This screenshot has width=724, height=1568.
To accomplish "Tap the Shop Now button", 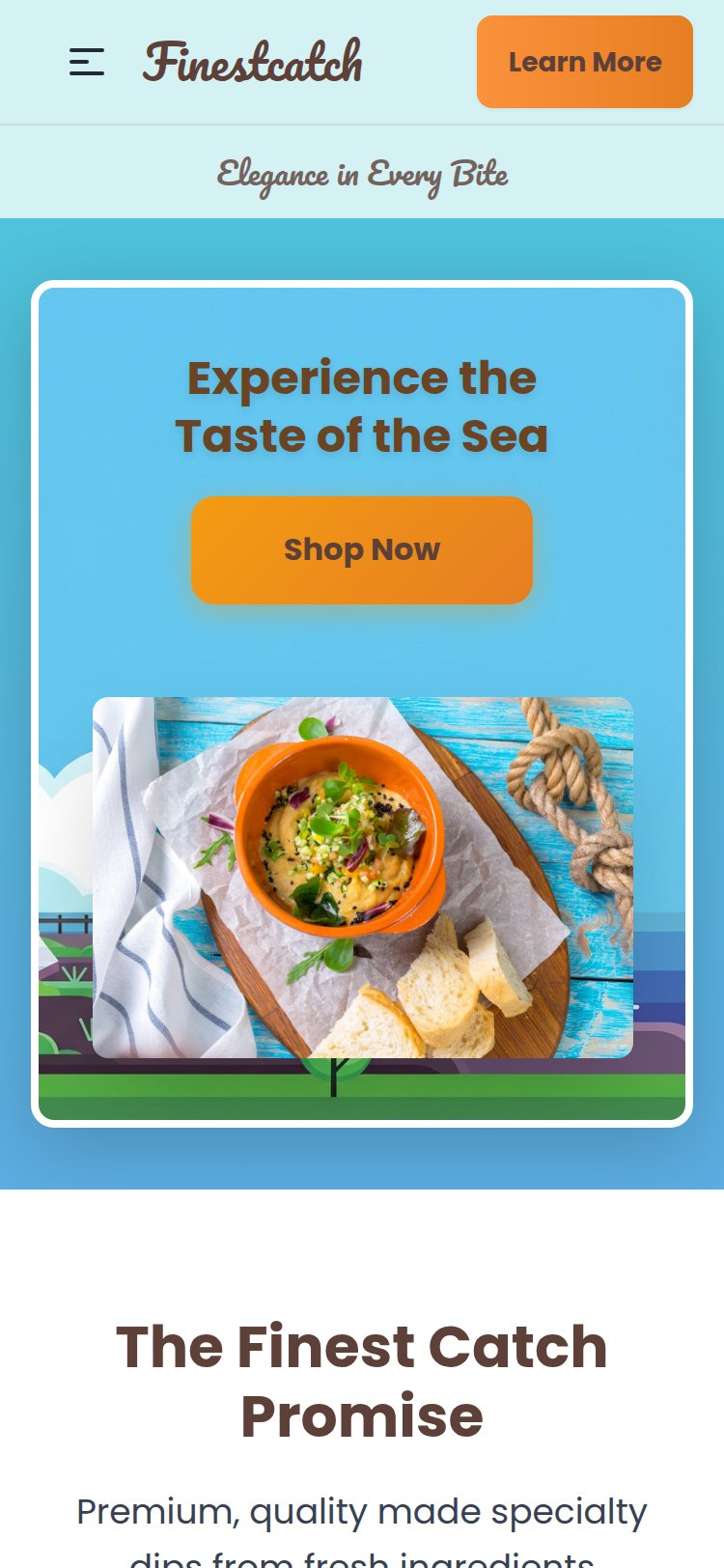I will point(362,549).
